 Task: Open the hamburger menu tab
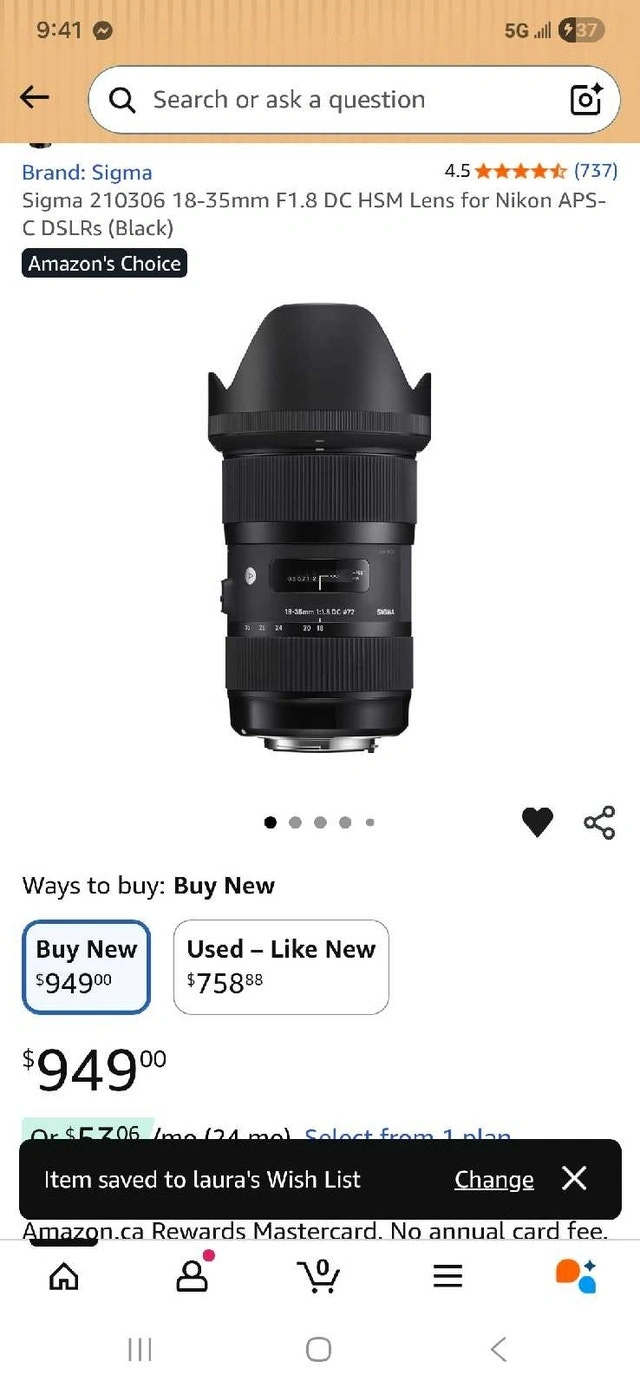tap(447, 1275)
